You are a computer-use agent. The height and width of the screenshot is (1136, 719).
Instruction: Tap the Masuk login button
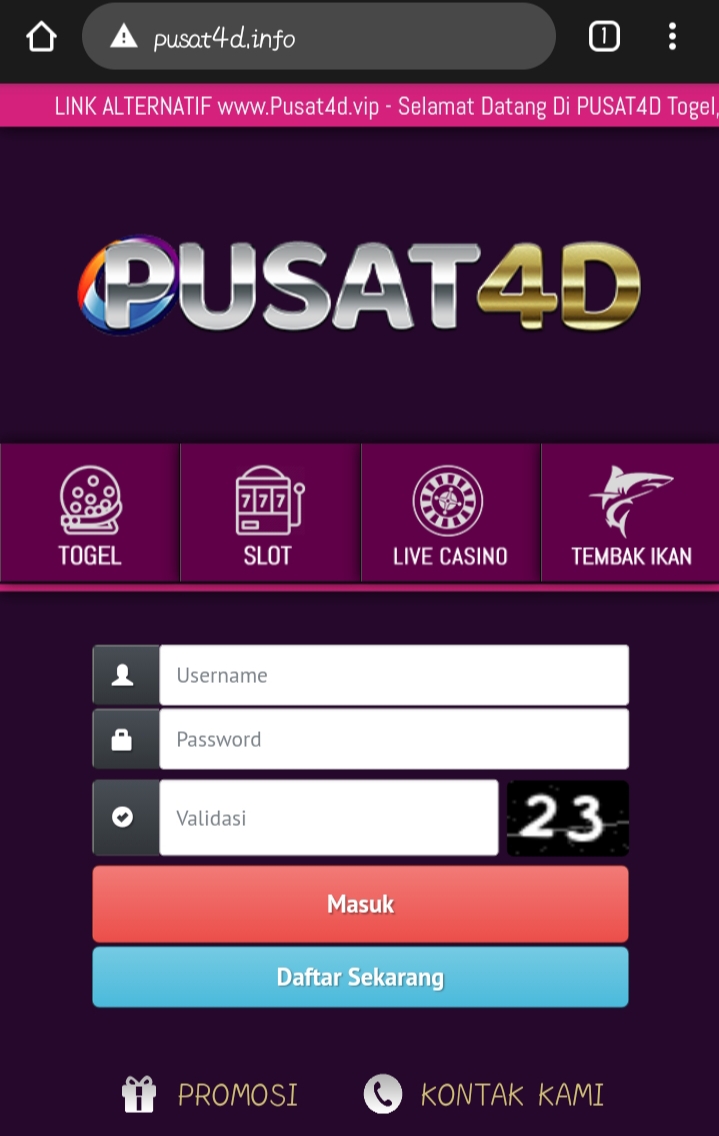(360, 904)
